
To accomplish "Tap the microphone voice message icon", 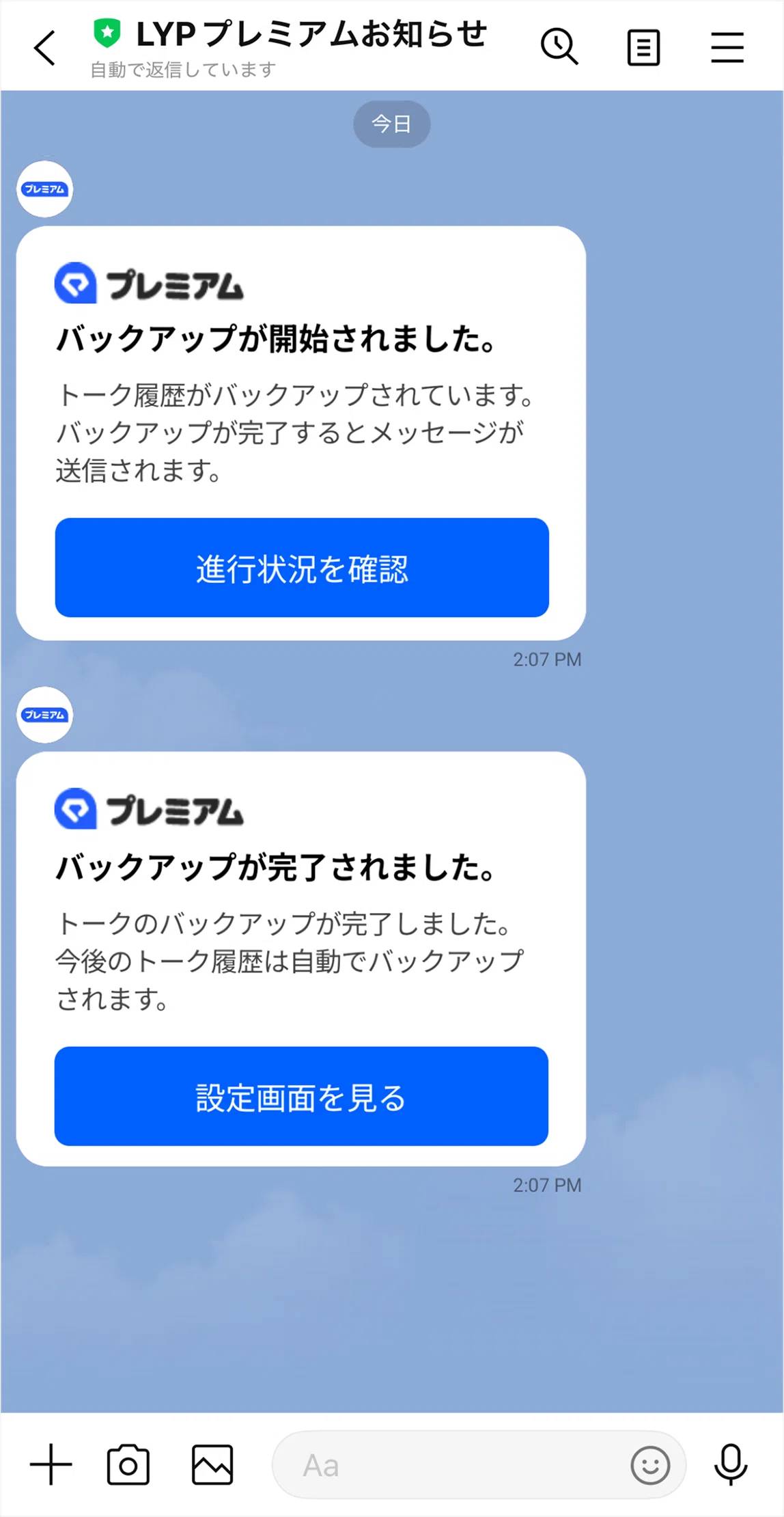I will 731,1464.
